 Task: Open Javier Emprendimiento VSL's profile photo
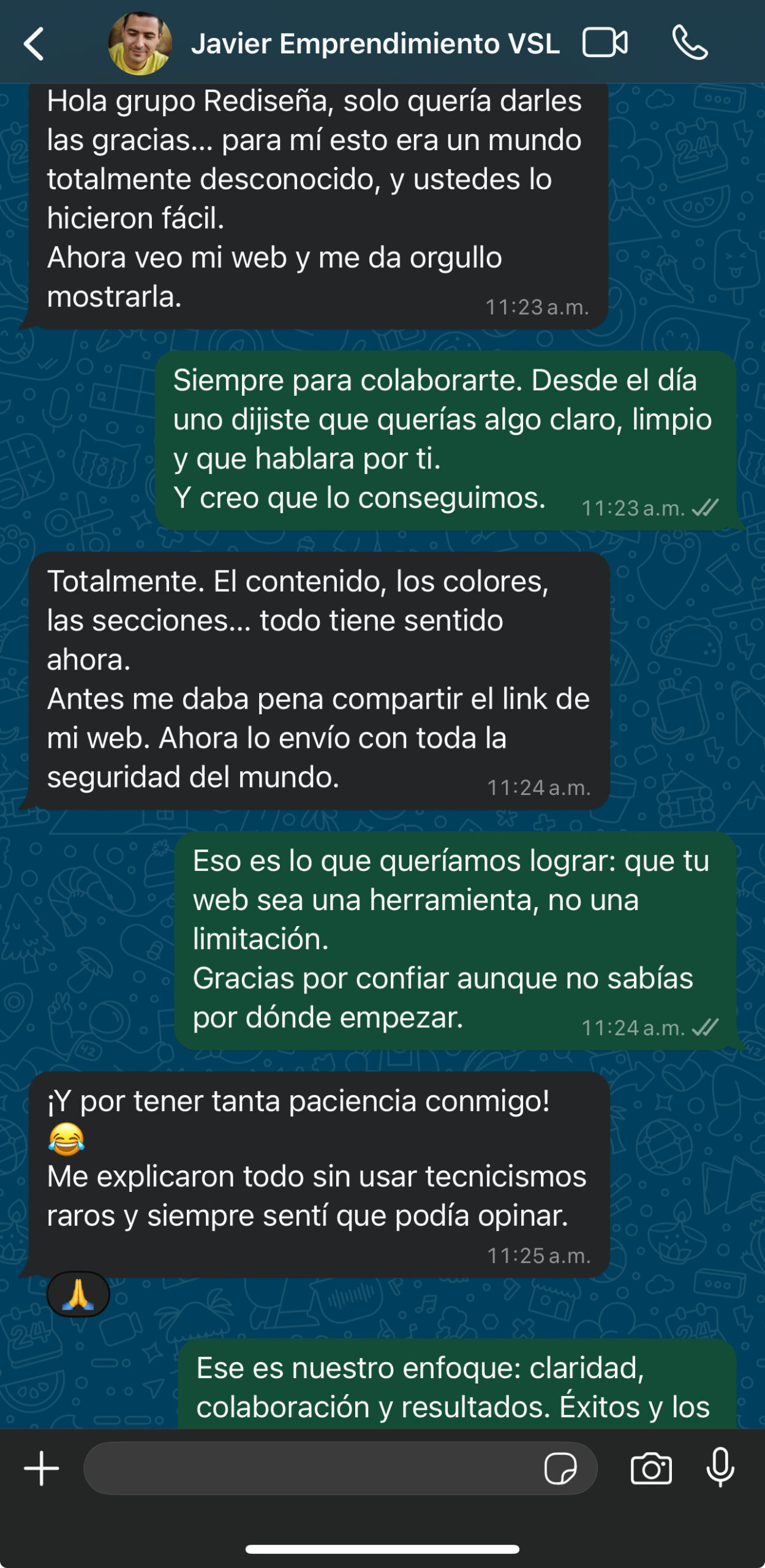(140, 44)
